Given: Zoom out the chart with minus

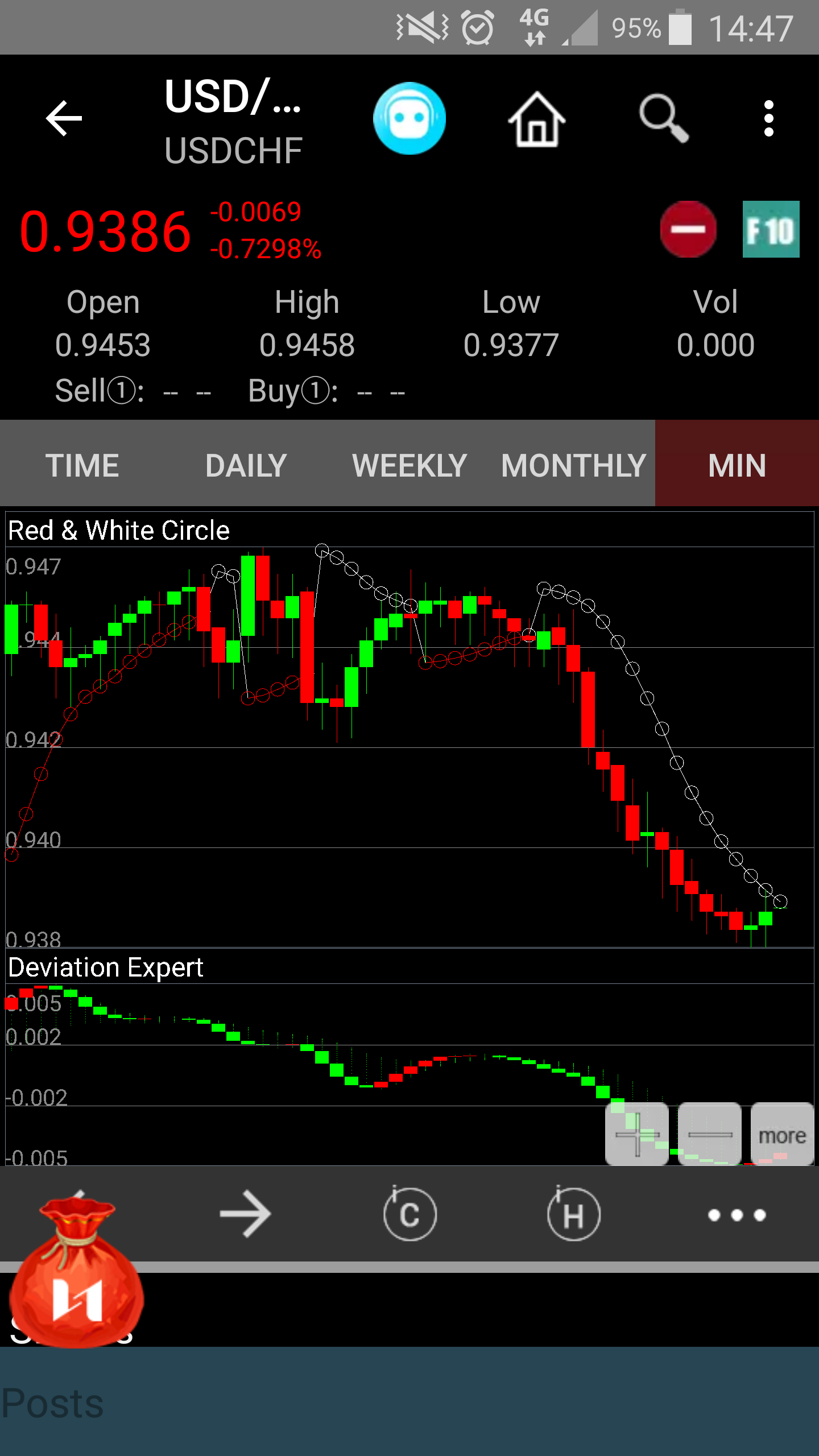Looking at the screenshot, I should pos(710,1135).
